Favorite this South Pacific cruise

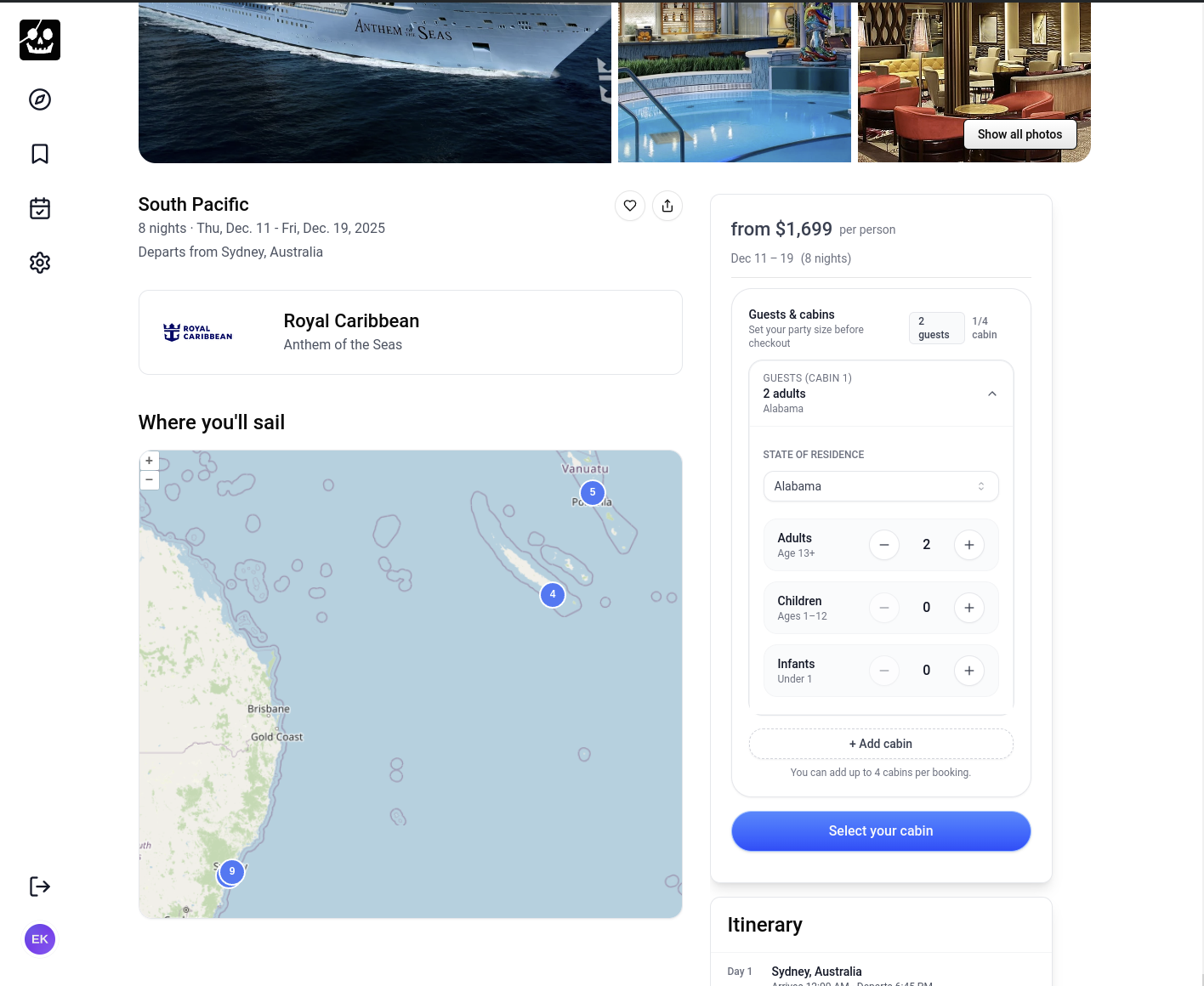[630, 206]
